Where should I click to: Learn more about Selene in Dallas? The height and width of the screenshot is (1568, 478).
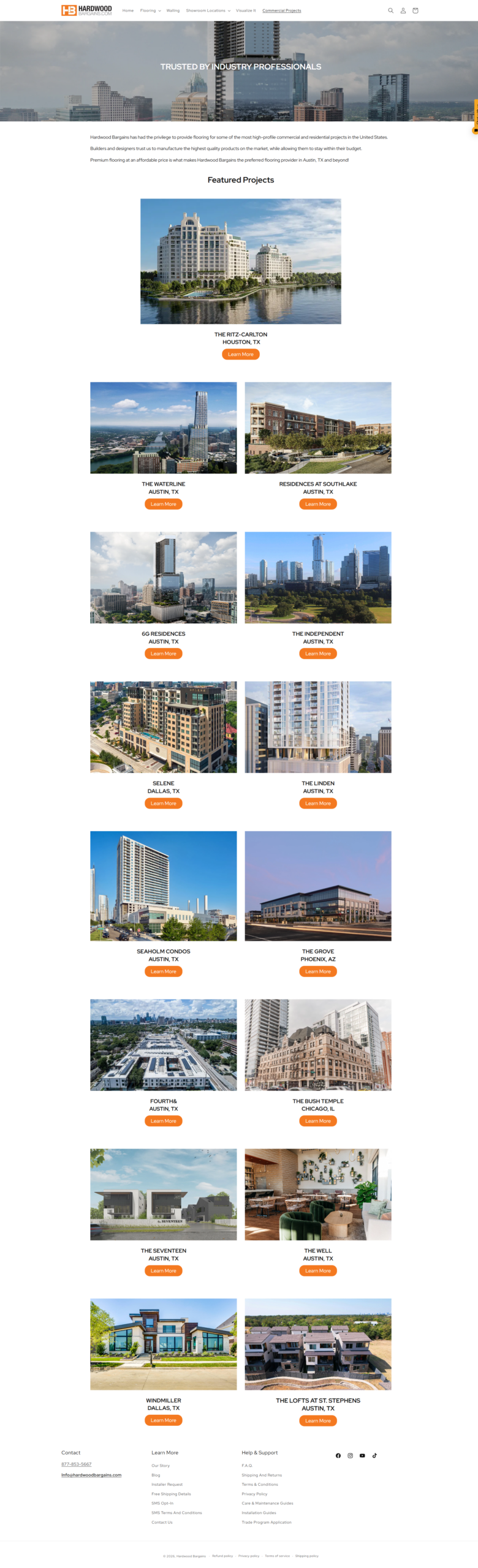[163, 803]
